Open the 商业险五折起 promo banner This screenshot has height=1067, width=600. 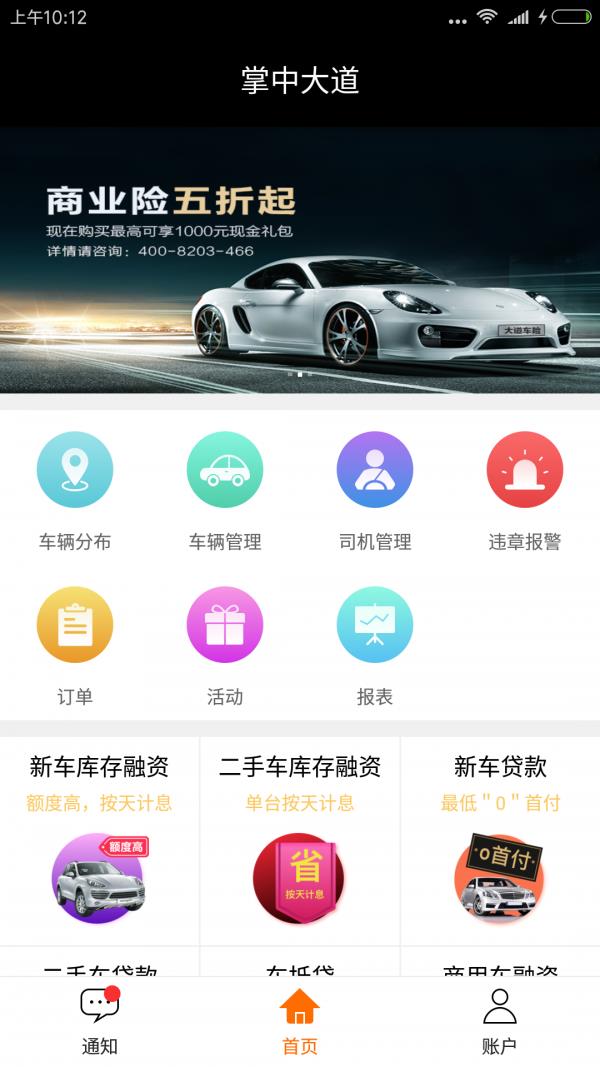point(300,260)
